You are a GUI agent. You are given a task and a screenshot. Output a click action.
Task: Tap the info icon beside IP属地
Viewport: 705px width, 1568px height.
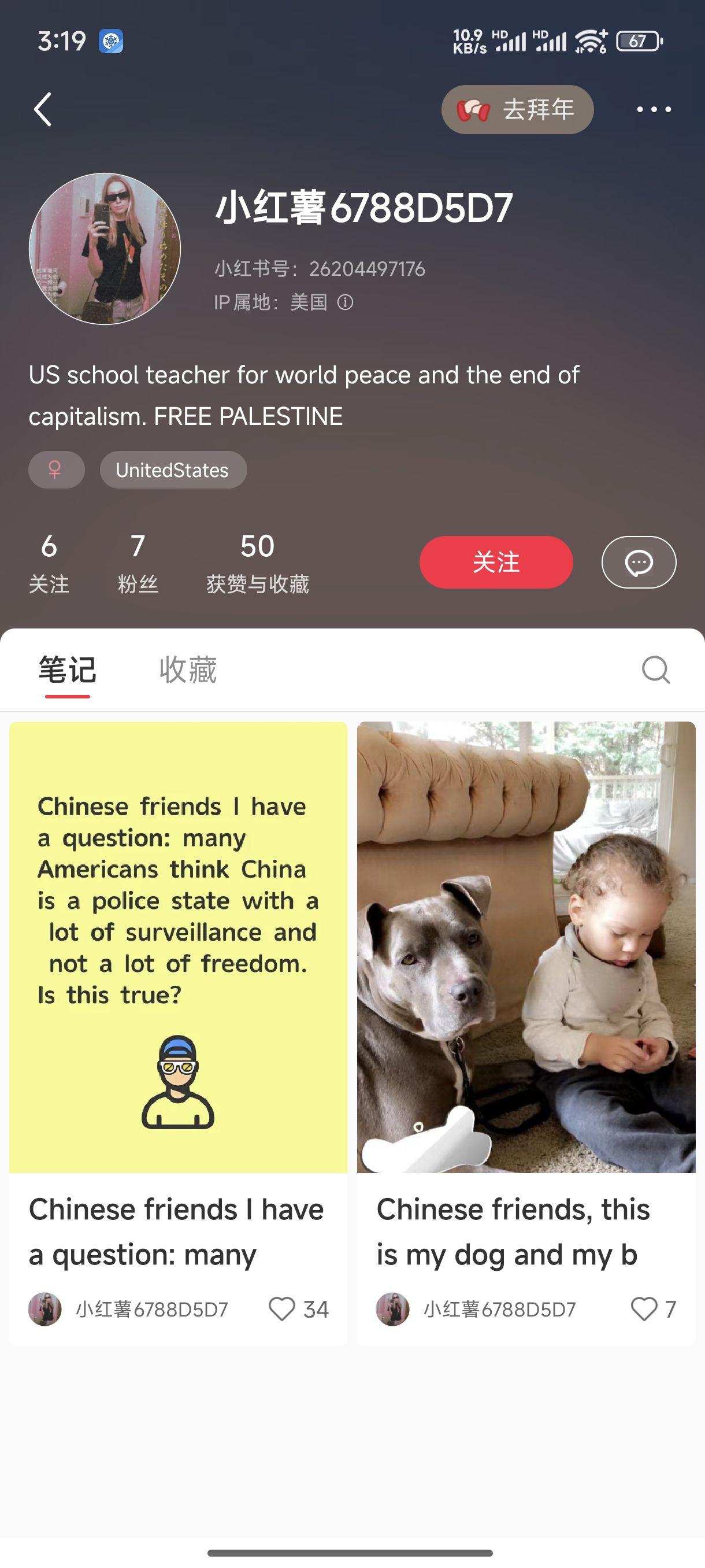(x=345, y=302)
